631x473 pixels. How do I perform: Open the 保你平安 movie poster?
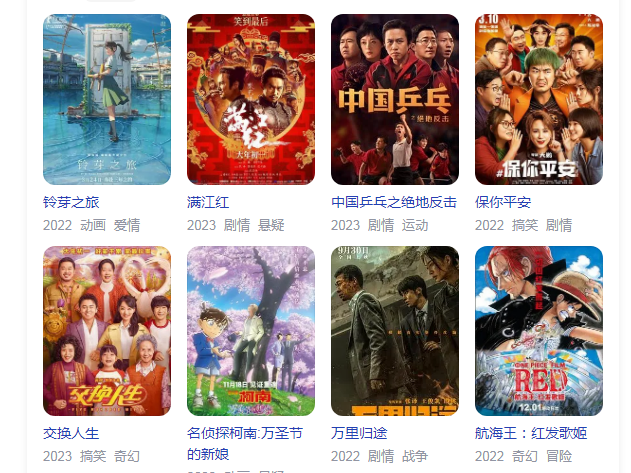[x=539, y=99]
